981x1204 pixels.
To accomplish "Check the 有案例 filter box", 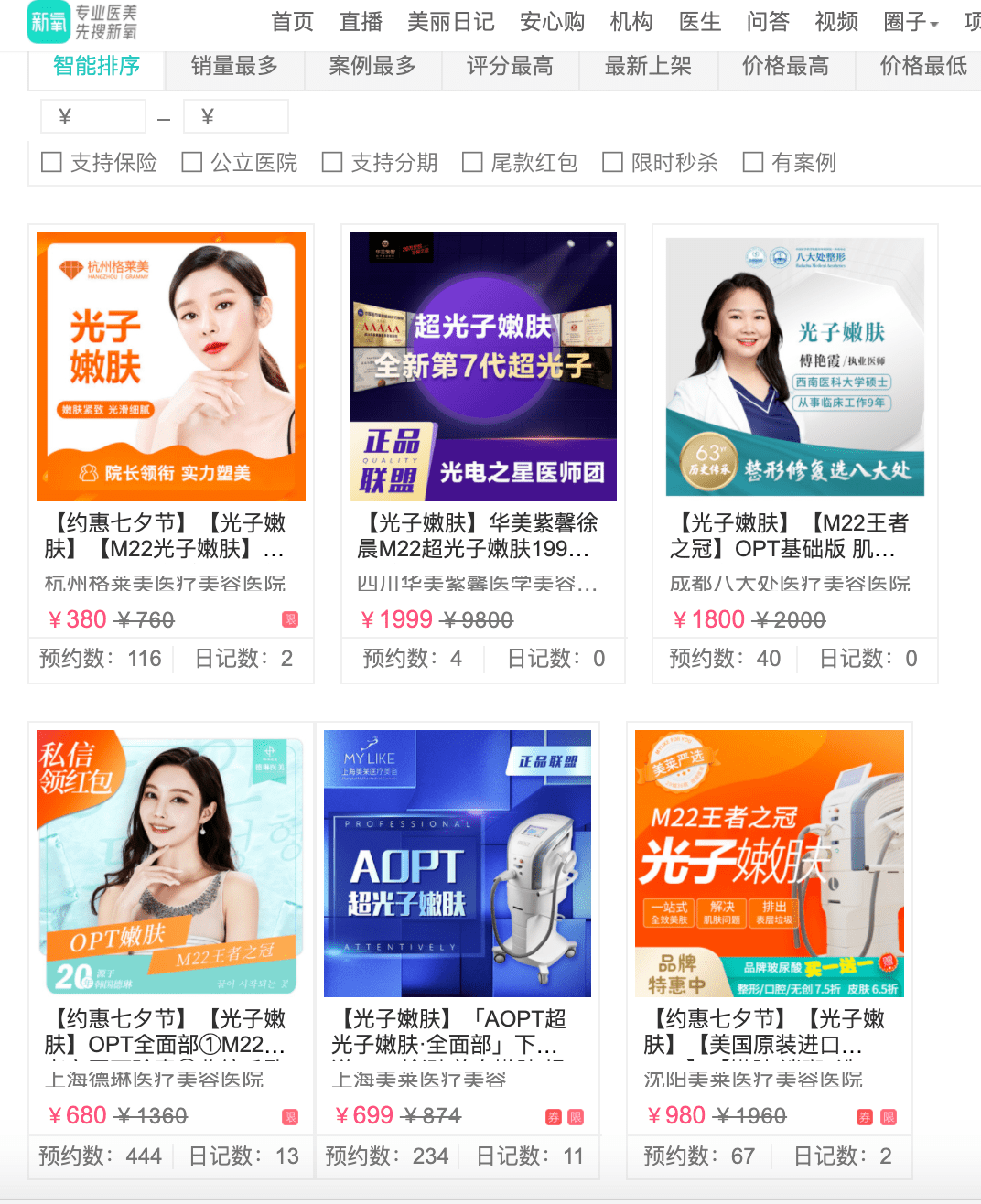I will tap(753, 162).
